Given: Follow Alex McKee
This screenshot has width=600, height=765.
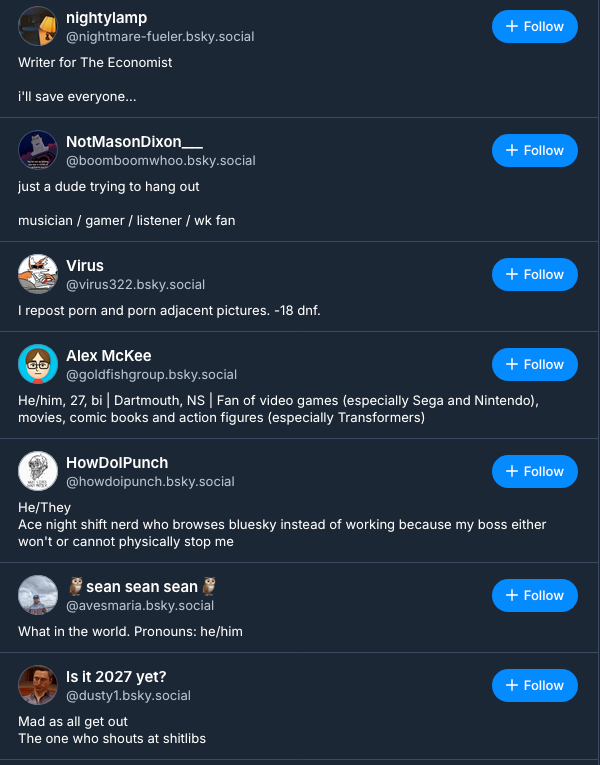Looking at the screenshot, I should tap(534, 365).
